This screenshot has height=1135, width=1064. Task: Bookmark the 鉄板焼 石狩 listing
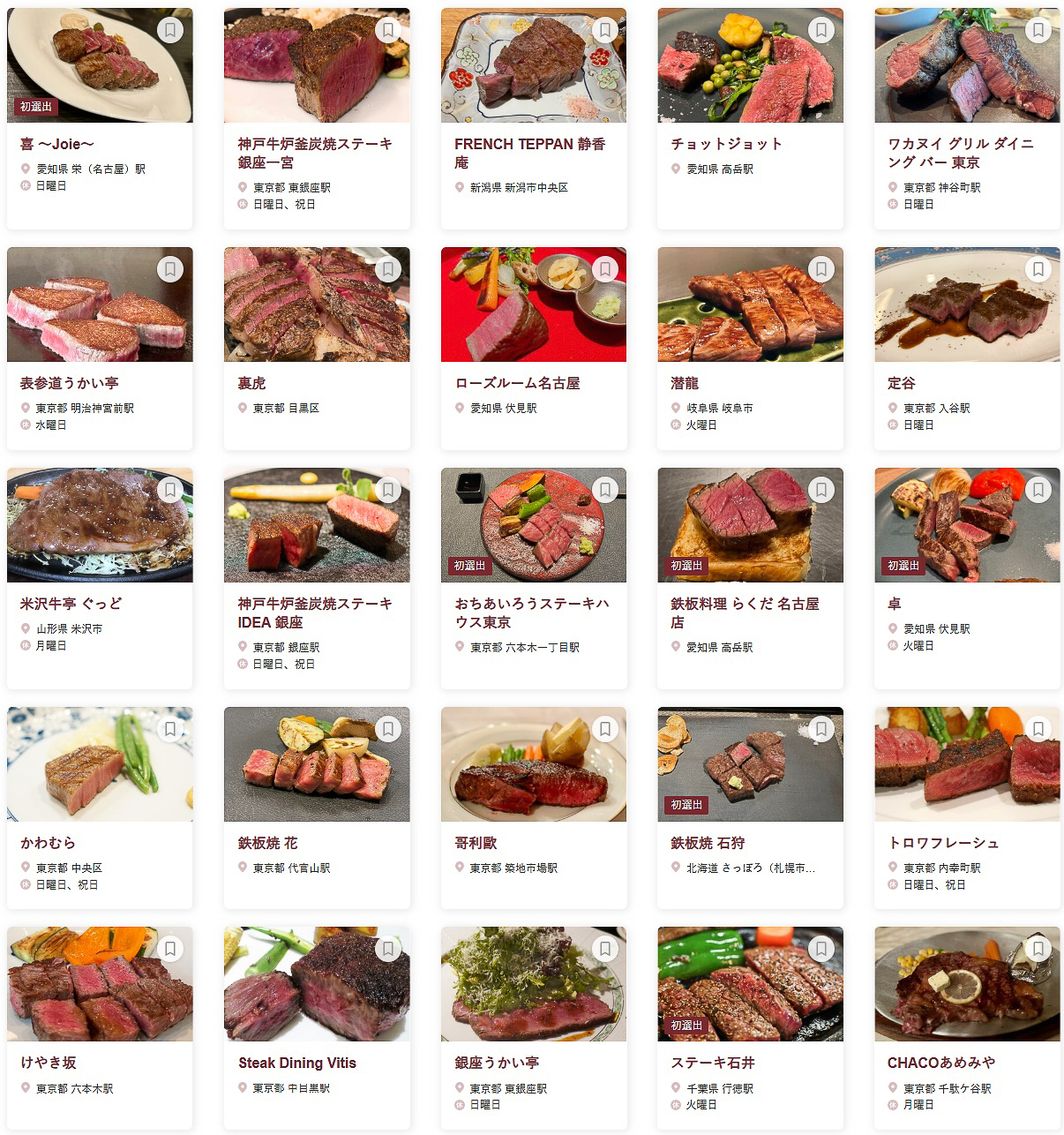(x=821, y=728)
